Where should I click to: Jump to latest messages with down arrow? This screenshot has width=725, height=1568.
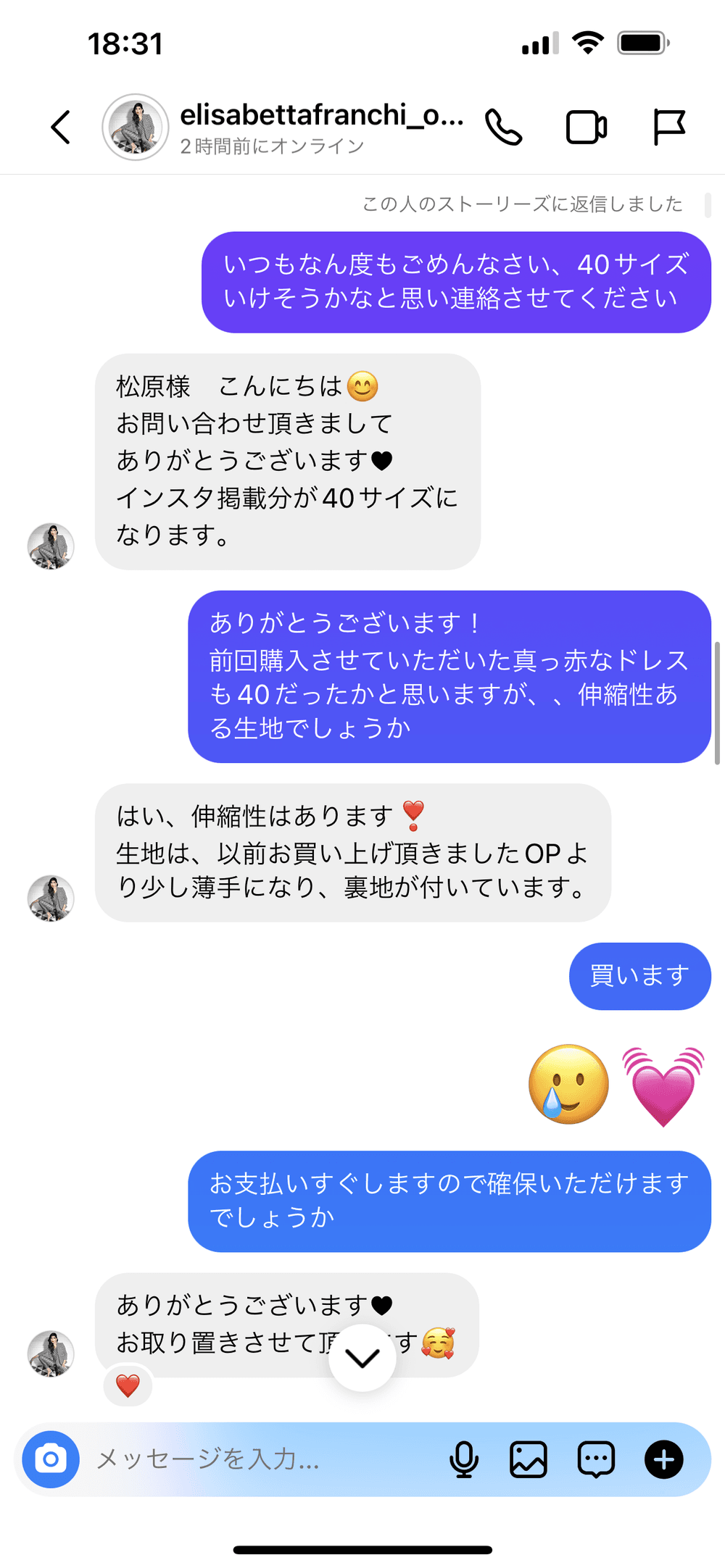pyautogui.click(x=362, y=1358)
